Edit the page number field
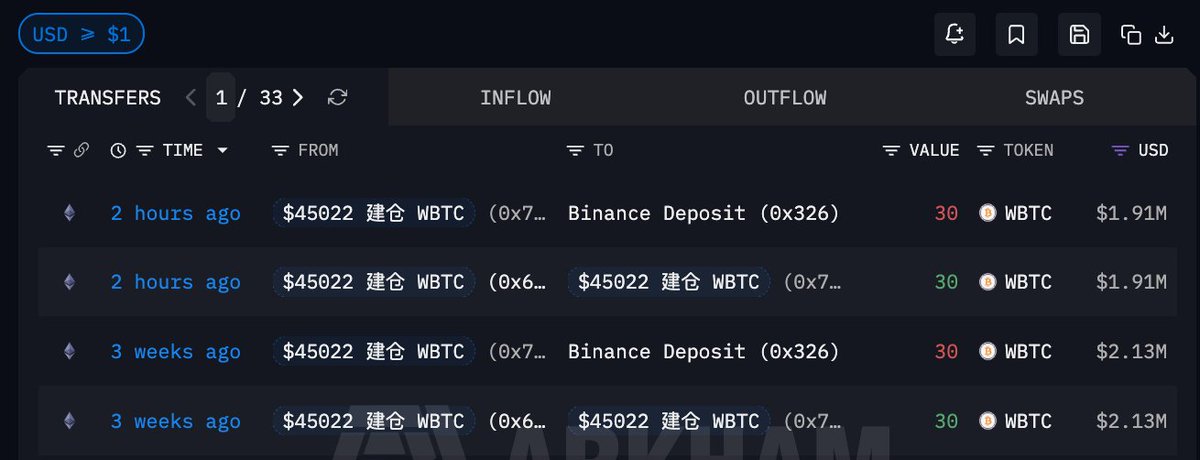 (x=221, y=97)
